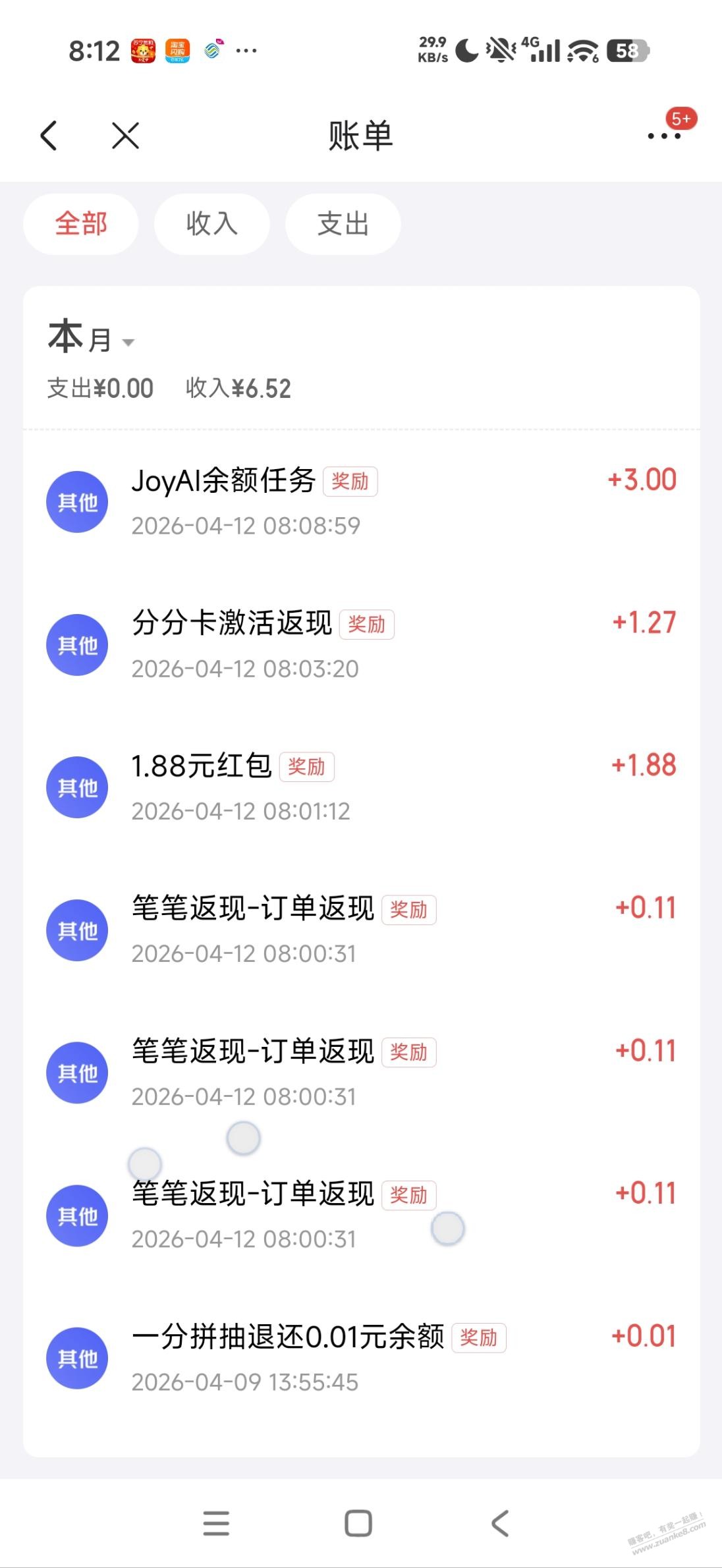The height and width of the screenshot is (1568, 722).
Task: Tap the 奖励 tag on JoyAI余额任务
Action: (x=351, y=481)
